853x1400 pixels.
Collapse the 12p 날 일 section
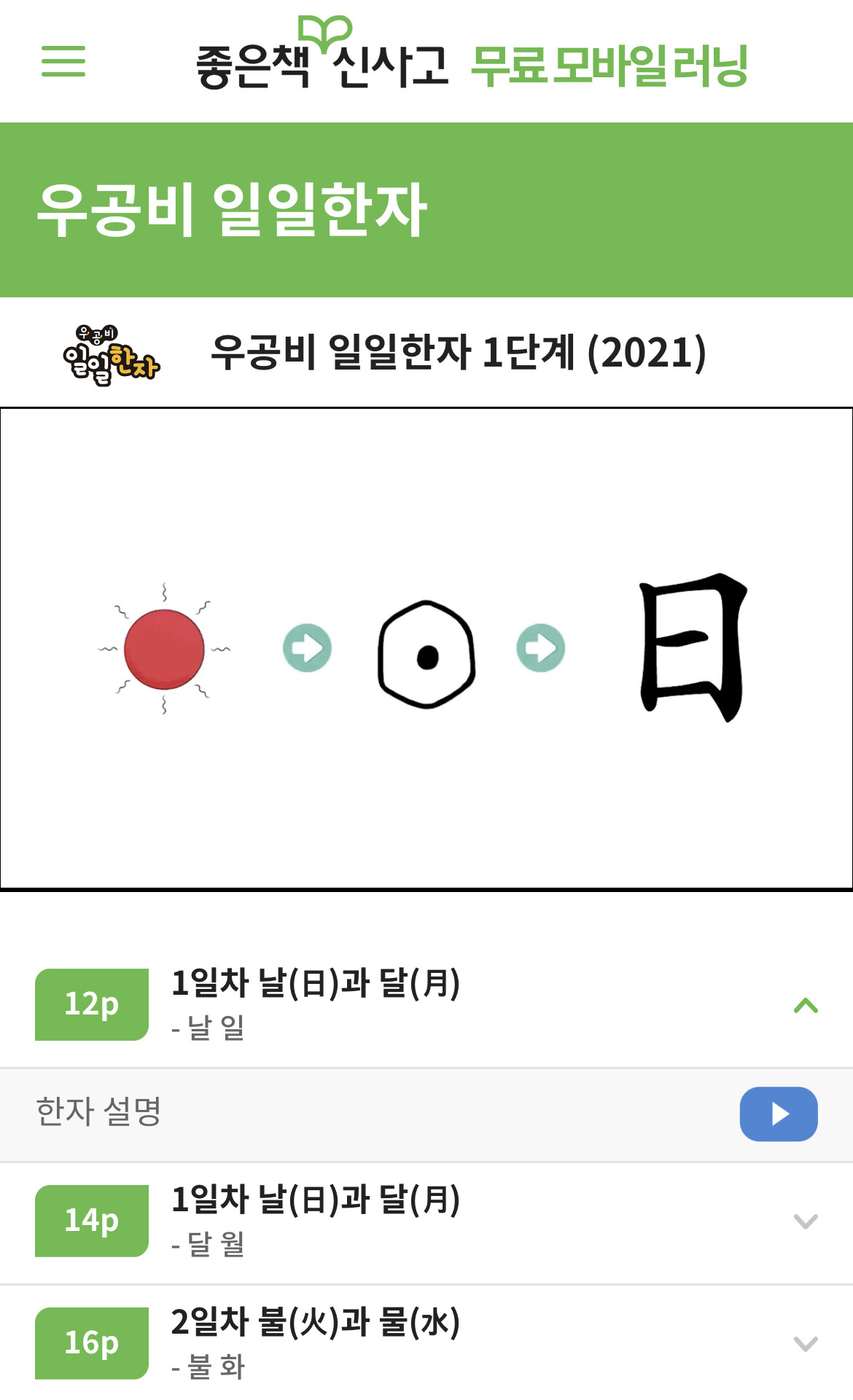pyautogui.click(x=806, y=1006)
